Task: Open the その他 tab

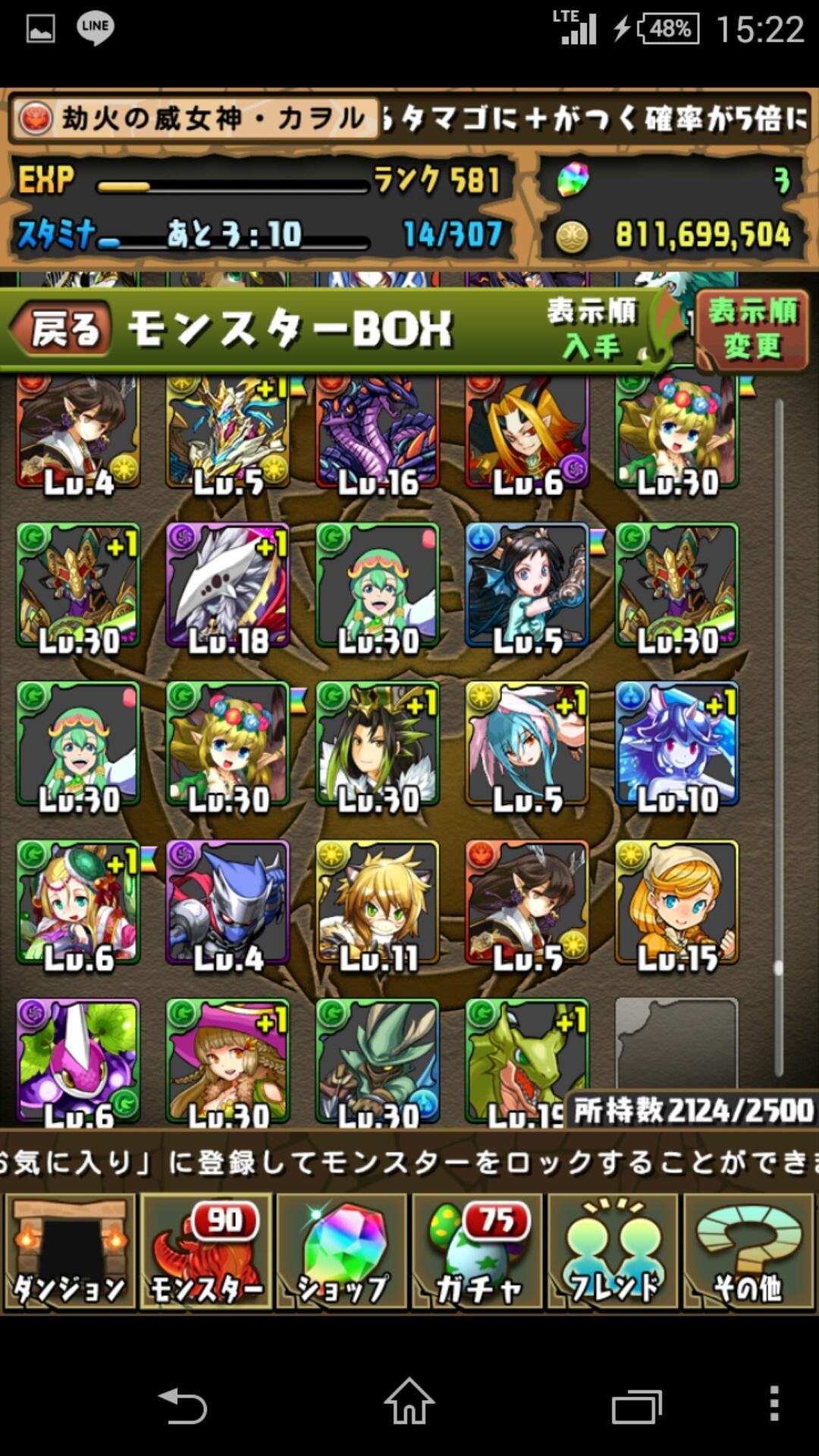Action: pos(748,1250)
